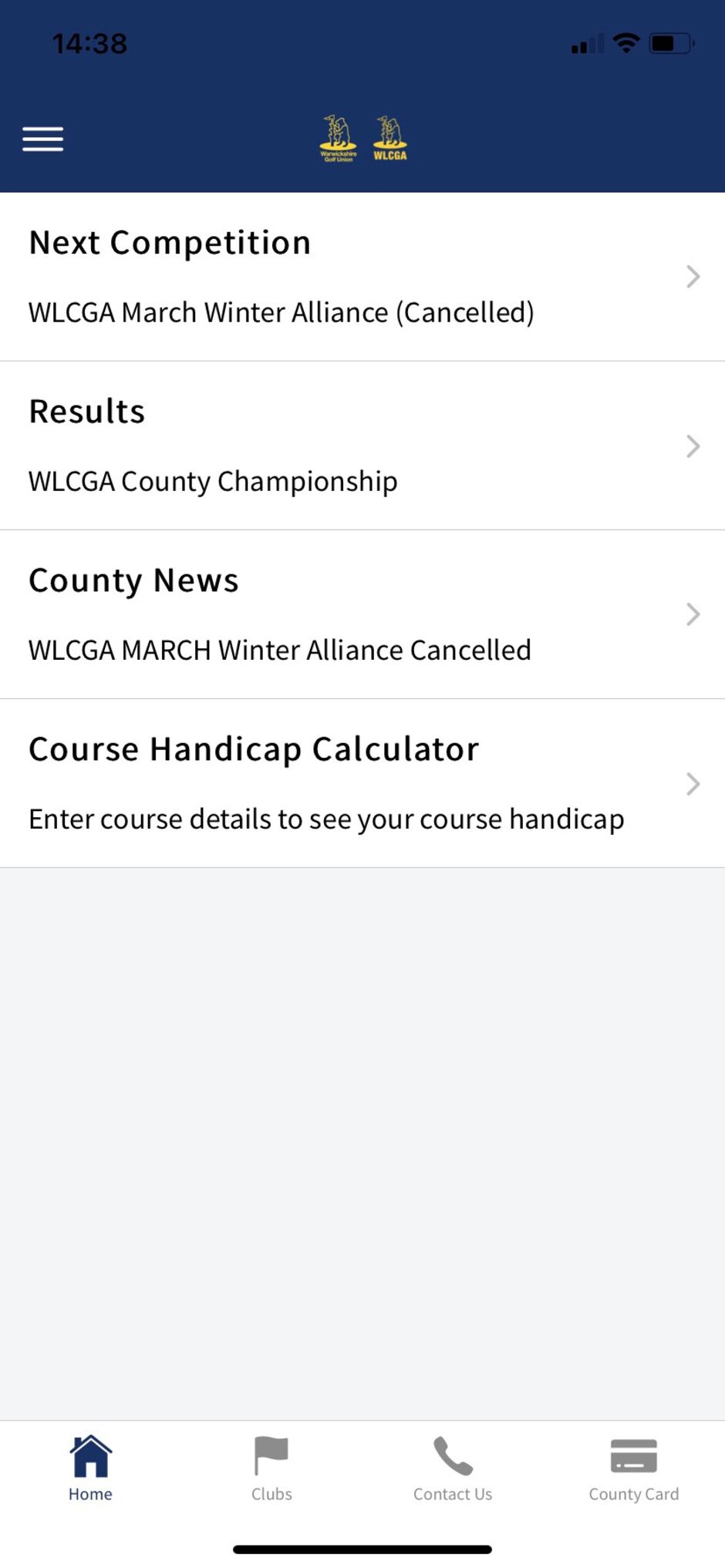Select the County Card tab
The width and height of the screenshot is (725, 1568).
[634, 1469]
